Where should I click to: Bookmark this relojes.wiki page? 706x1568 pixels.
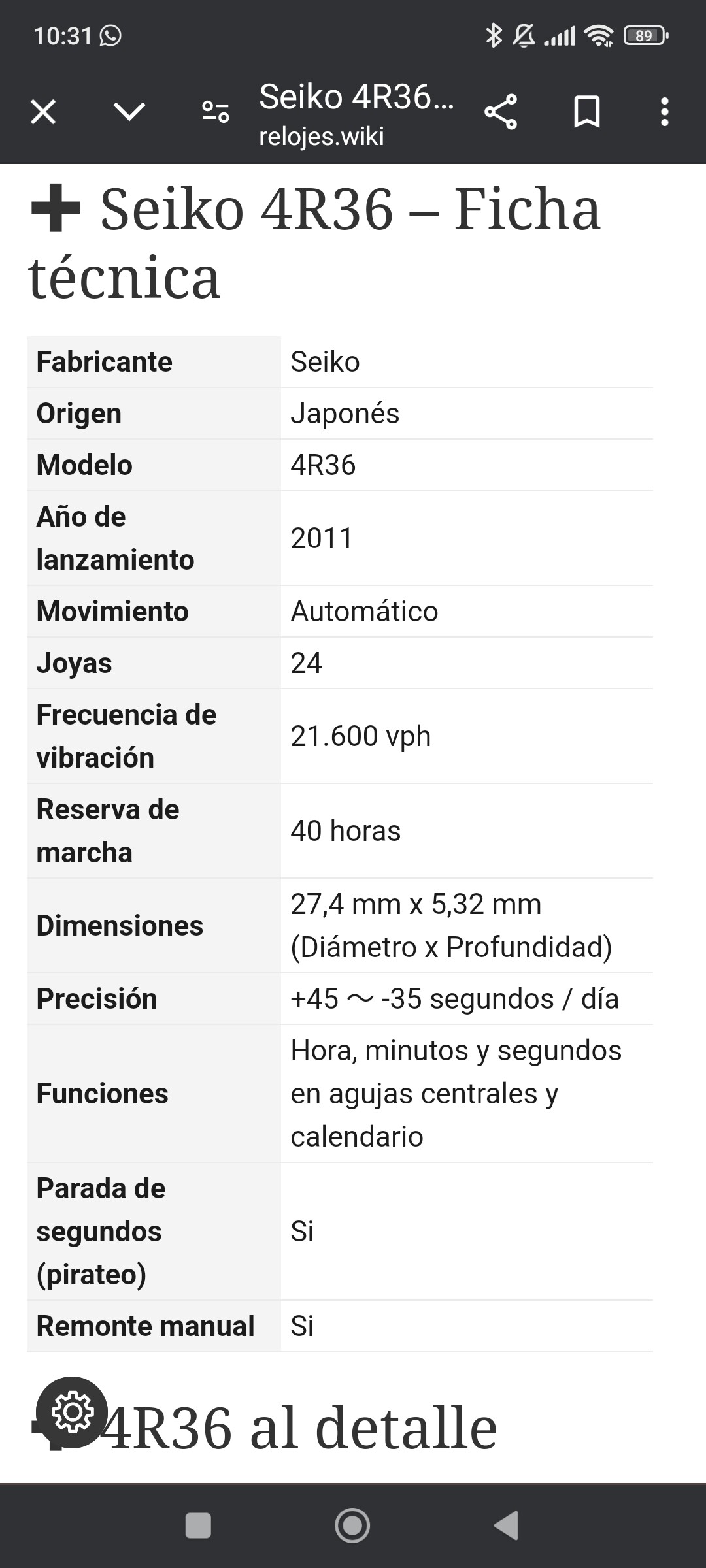pyautogui.click(x=586, y=112)
